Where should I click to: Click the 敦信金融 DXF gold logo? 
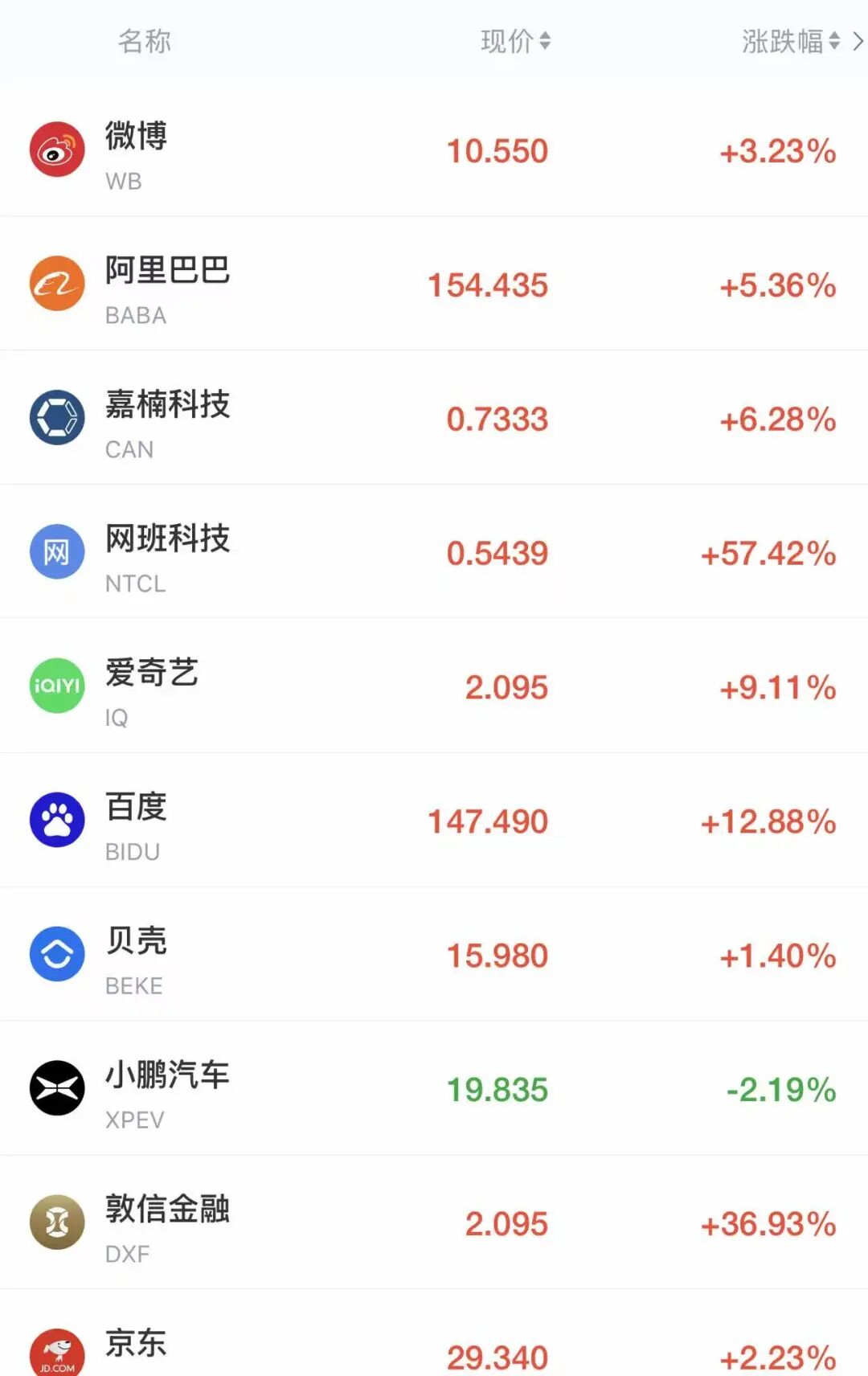[x=56, y=1222]
